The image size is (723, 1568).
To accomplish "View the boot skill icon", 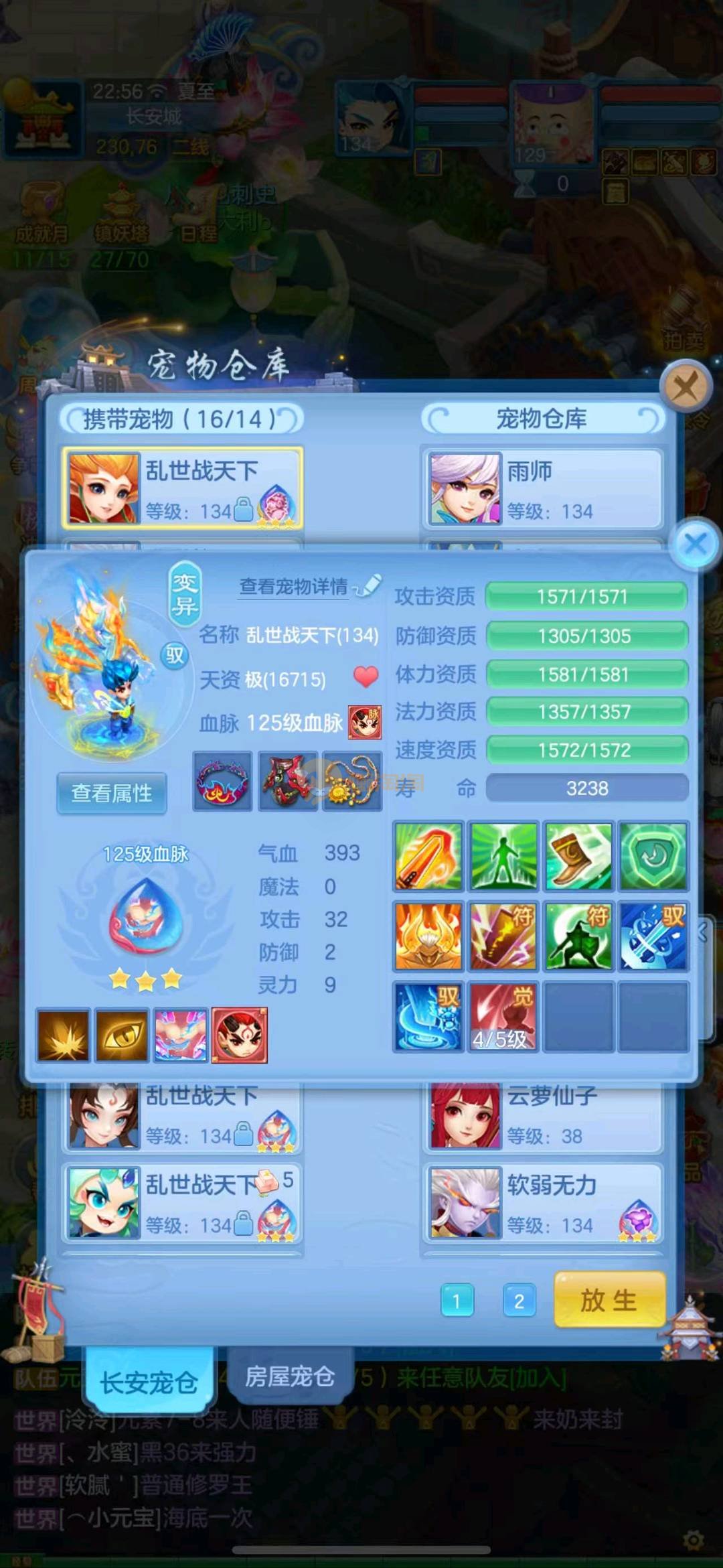I will 578,857.
